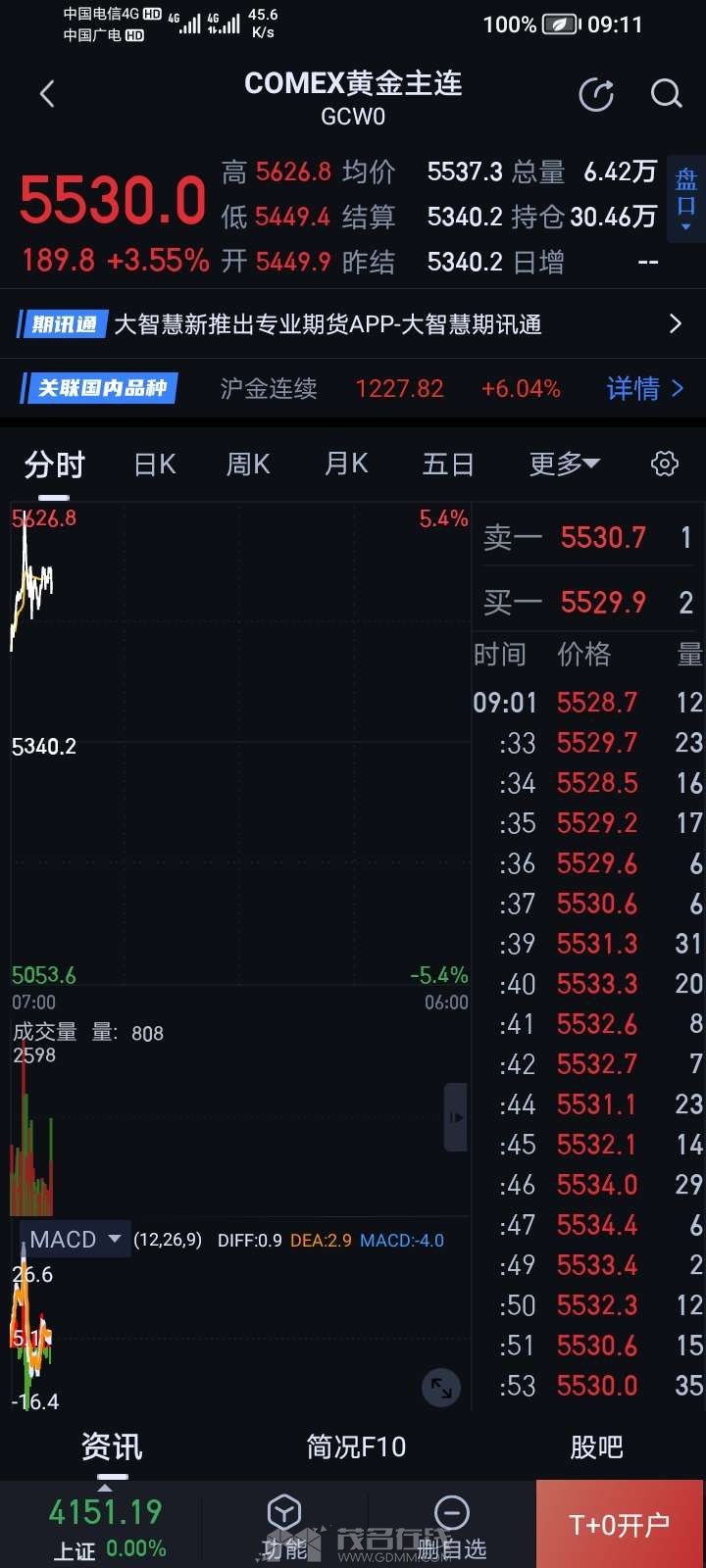Open the search magnifier icon
Screen dimensions: 706x1568
[x=666, y=94]
